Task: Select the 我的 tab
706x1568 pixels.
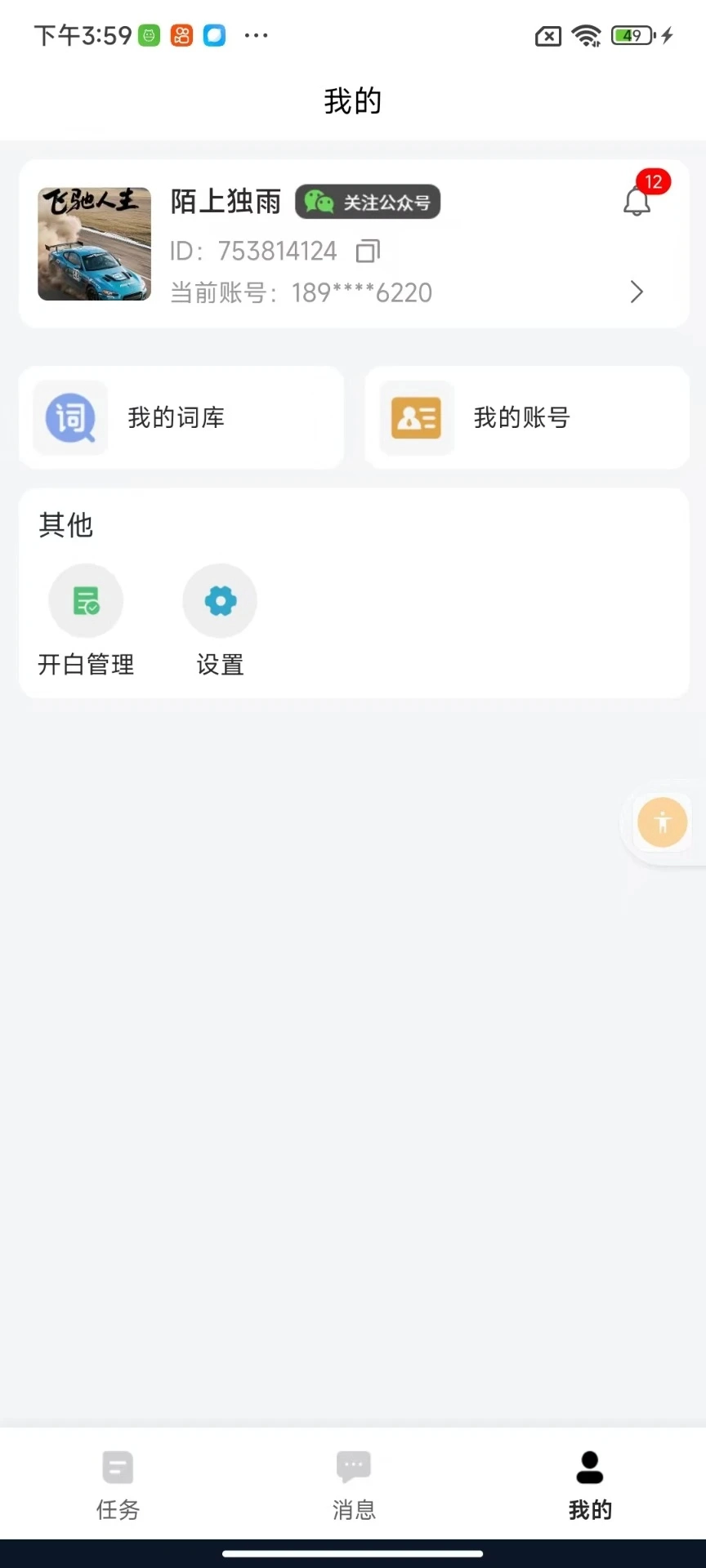Action: (589, 1486)
